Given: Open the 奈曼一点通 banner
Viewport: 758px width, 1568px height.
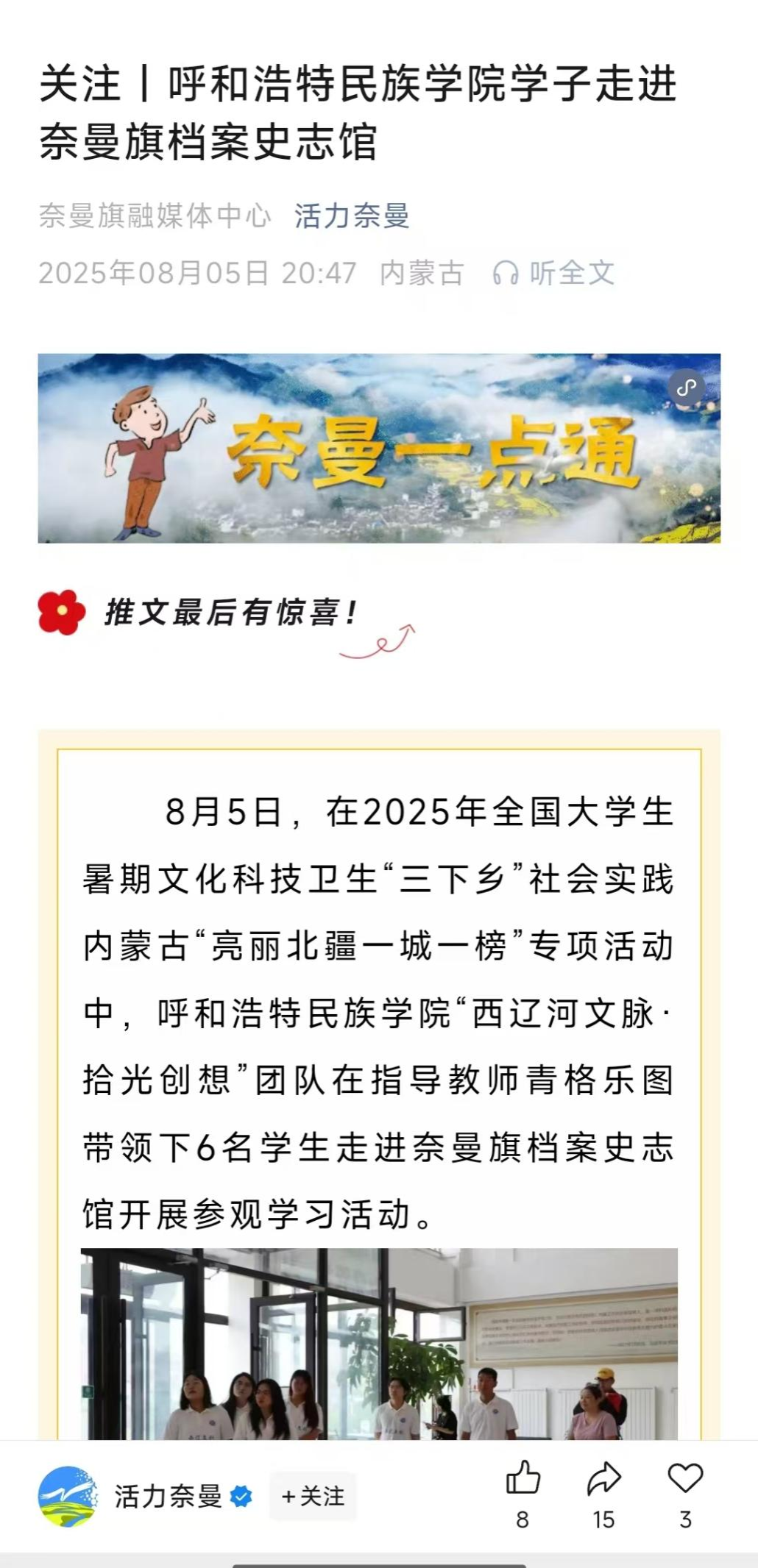Looking at the screenshot, I should [x=378, y=449].
